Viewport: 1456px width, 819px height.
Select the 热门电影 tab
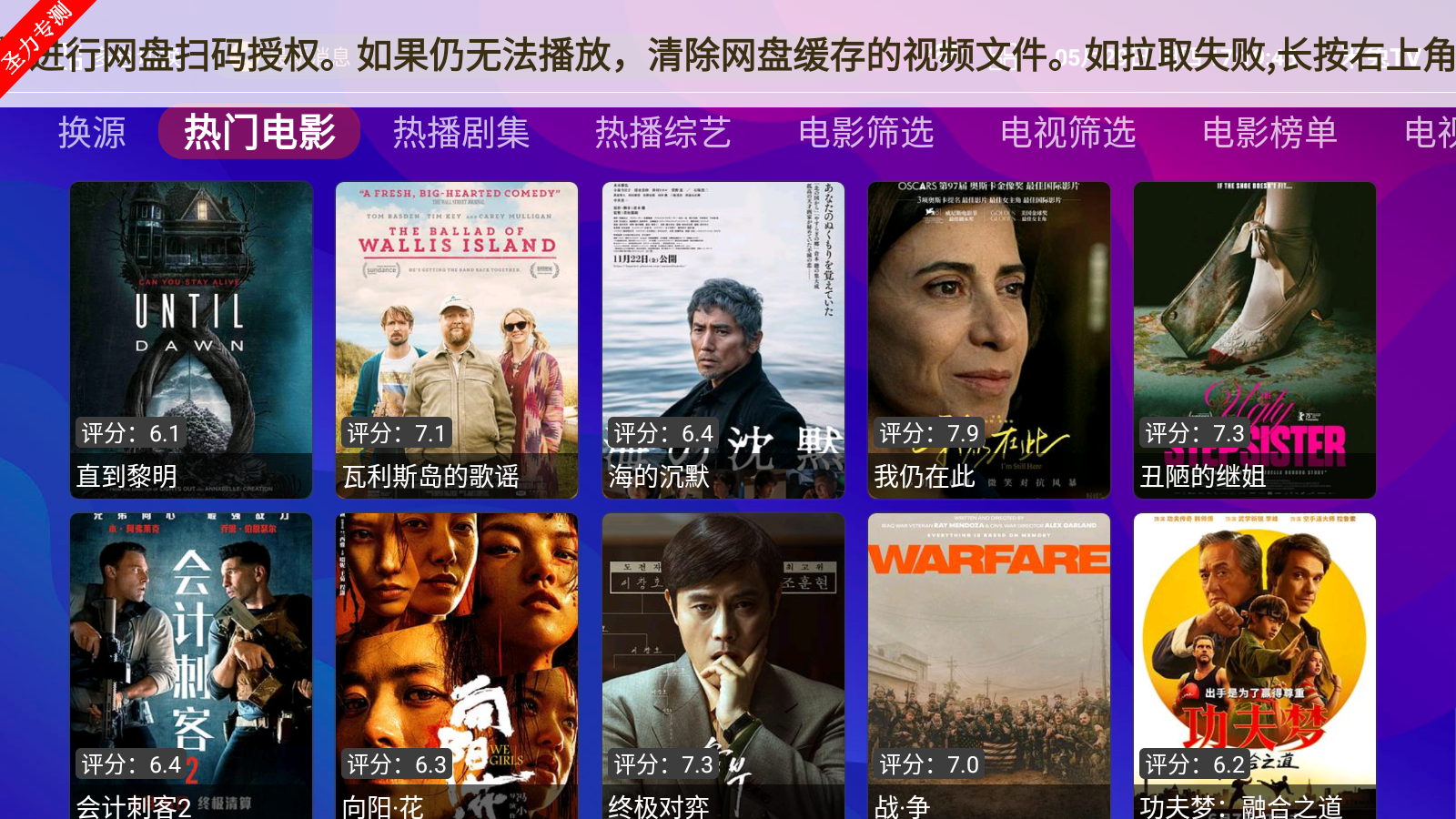tap(259, 133)
